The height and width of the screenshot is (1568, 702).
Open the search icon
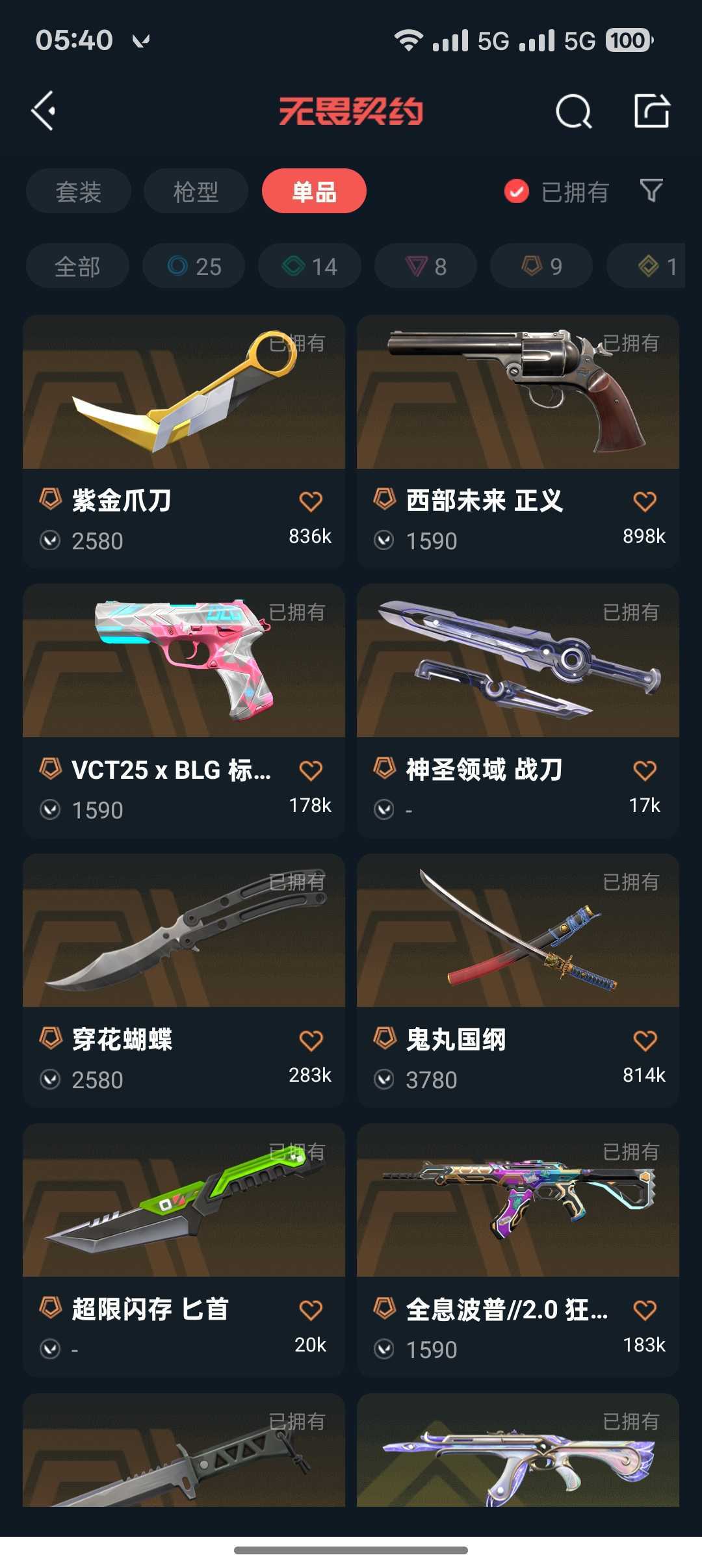point(573,112)
